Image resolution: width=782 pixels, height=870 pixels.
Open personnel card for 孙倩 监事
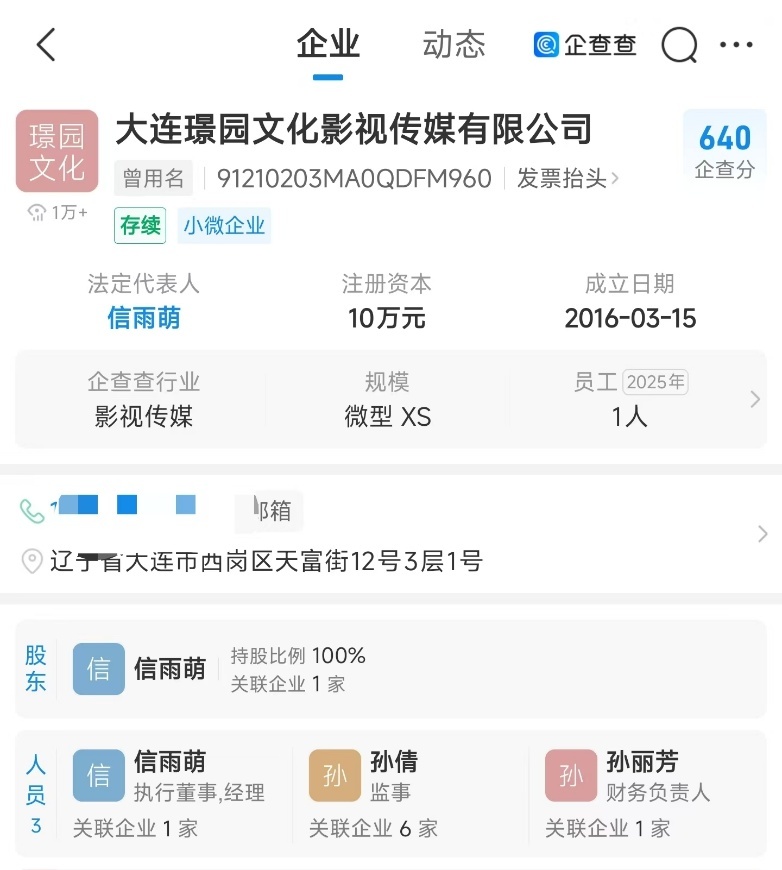click(410, 794)
